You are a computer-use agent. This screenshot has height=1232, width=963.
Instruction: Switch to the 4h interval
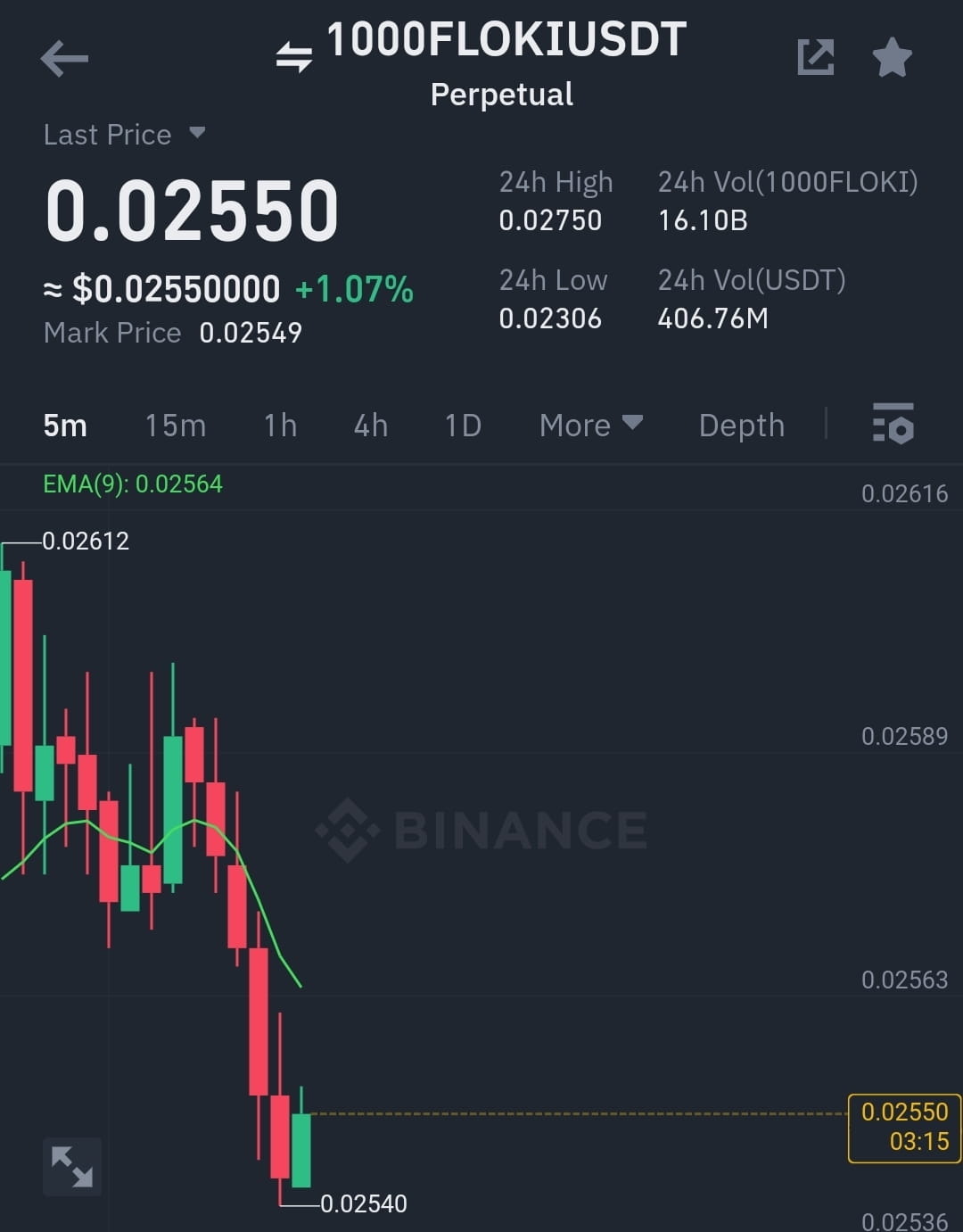pos(370,426)
